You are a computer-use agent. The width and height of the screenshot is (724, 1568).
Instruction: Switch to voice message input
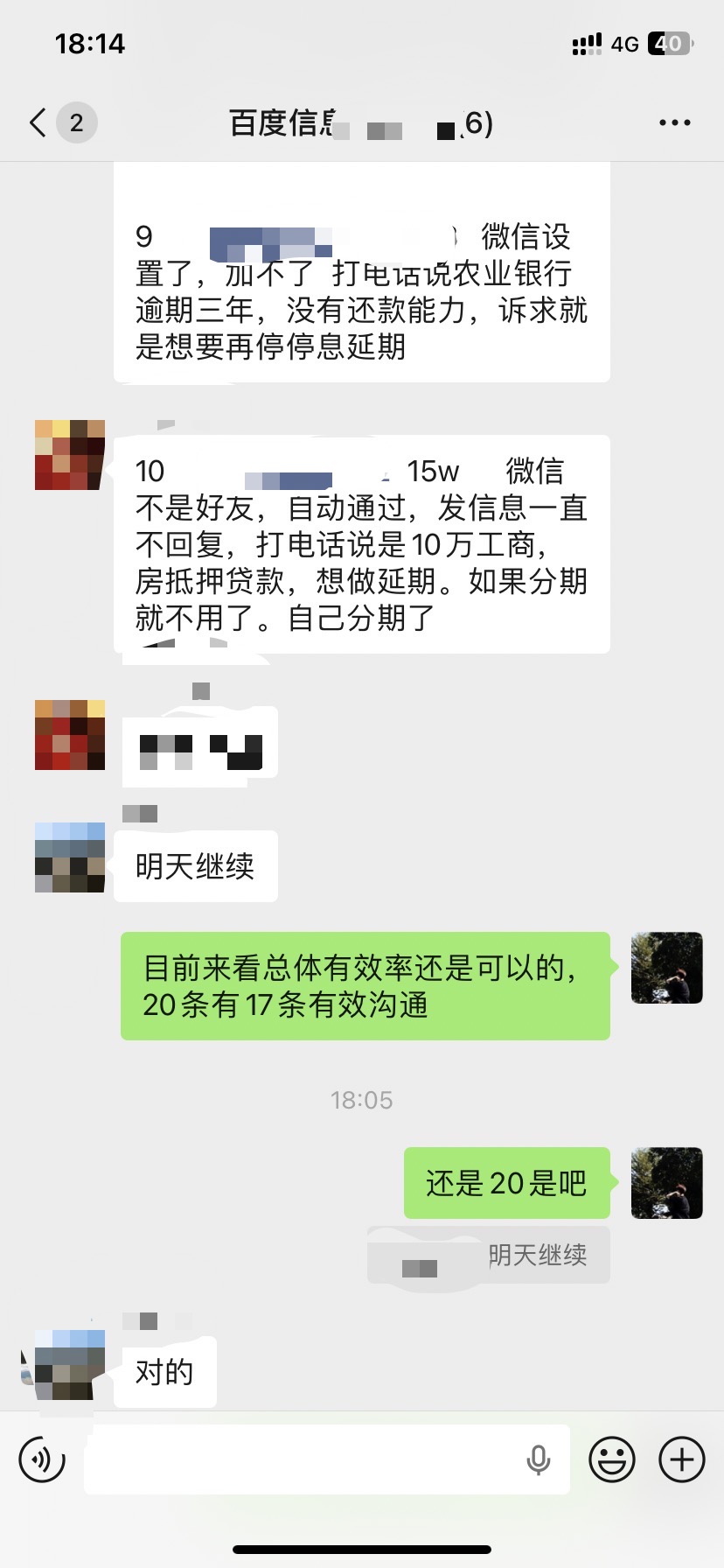42,1459
